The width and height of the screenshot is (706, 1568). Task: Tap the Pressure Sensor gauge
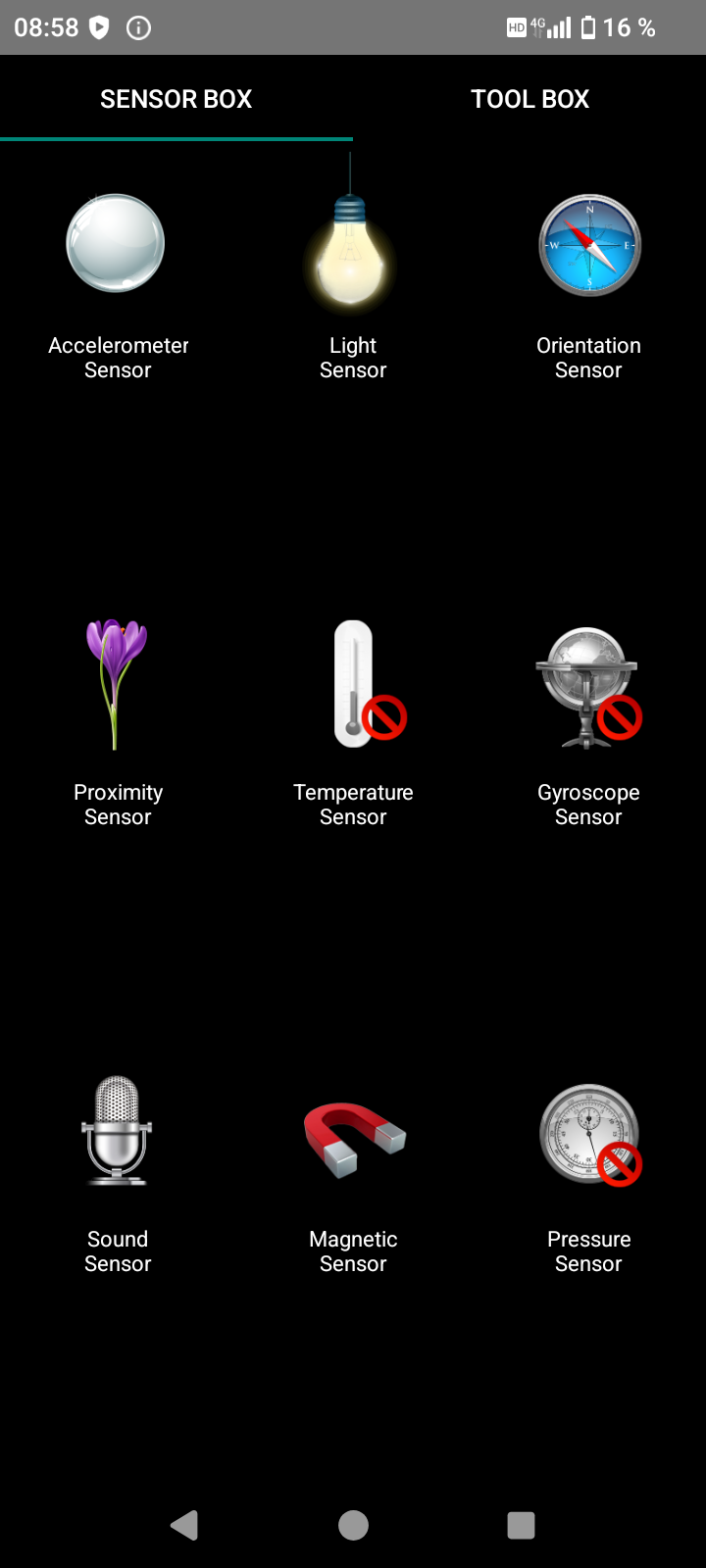(x=590, y=1135)
